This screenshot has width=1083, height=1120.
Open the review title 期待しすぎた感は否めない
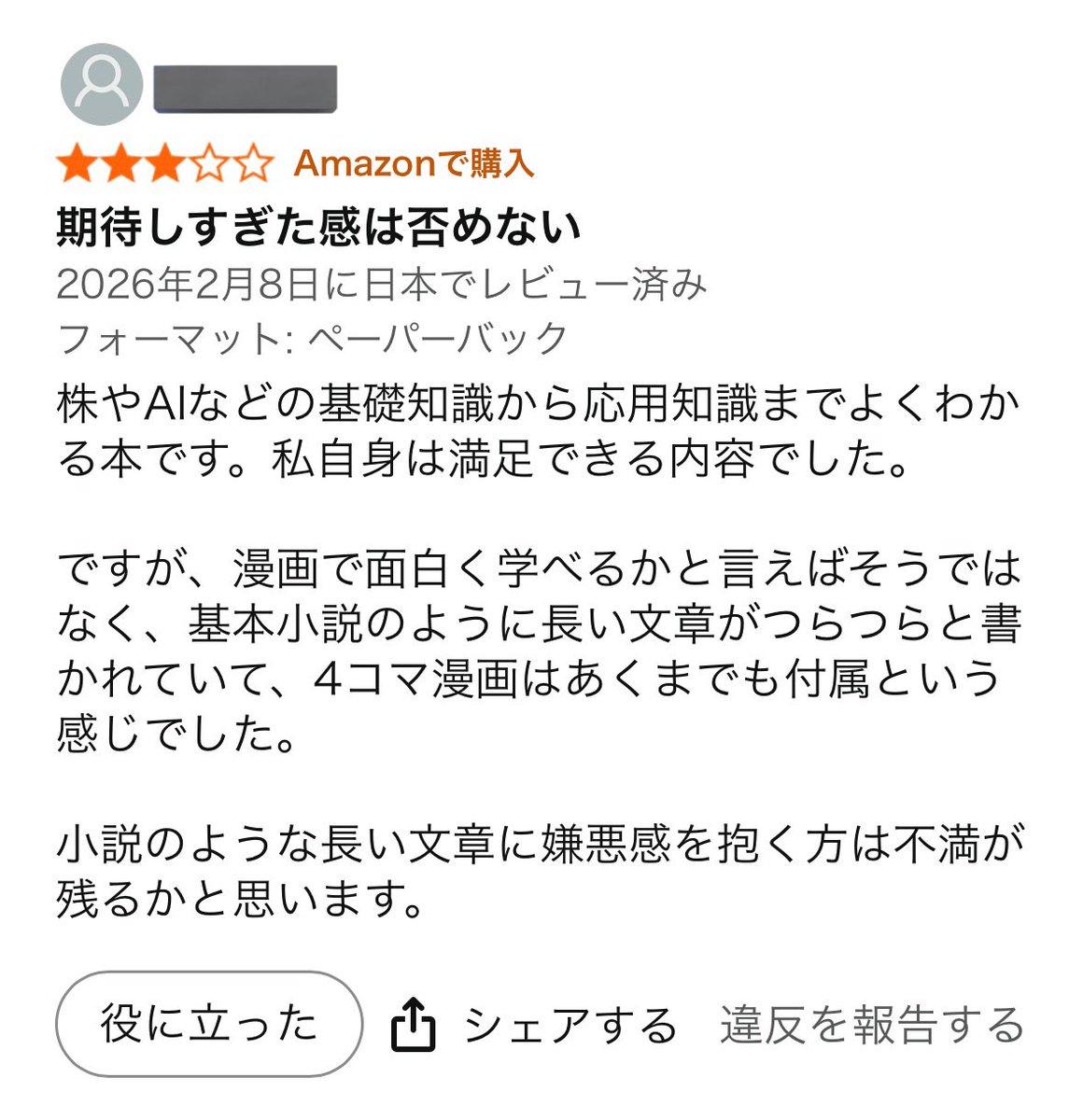[x=317, y=224]
